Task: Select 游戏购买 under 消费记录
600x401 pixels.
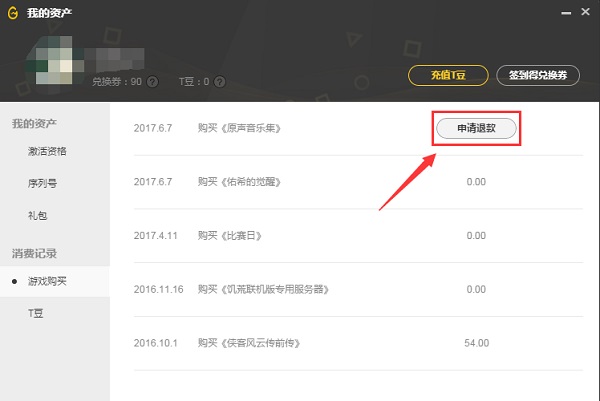Action: [x=48, y=282]
